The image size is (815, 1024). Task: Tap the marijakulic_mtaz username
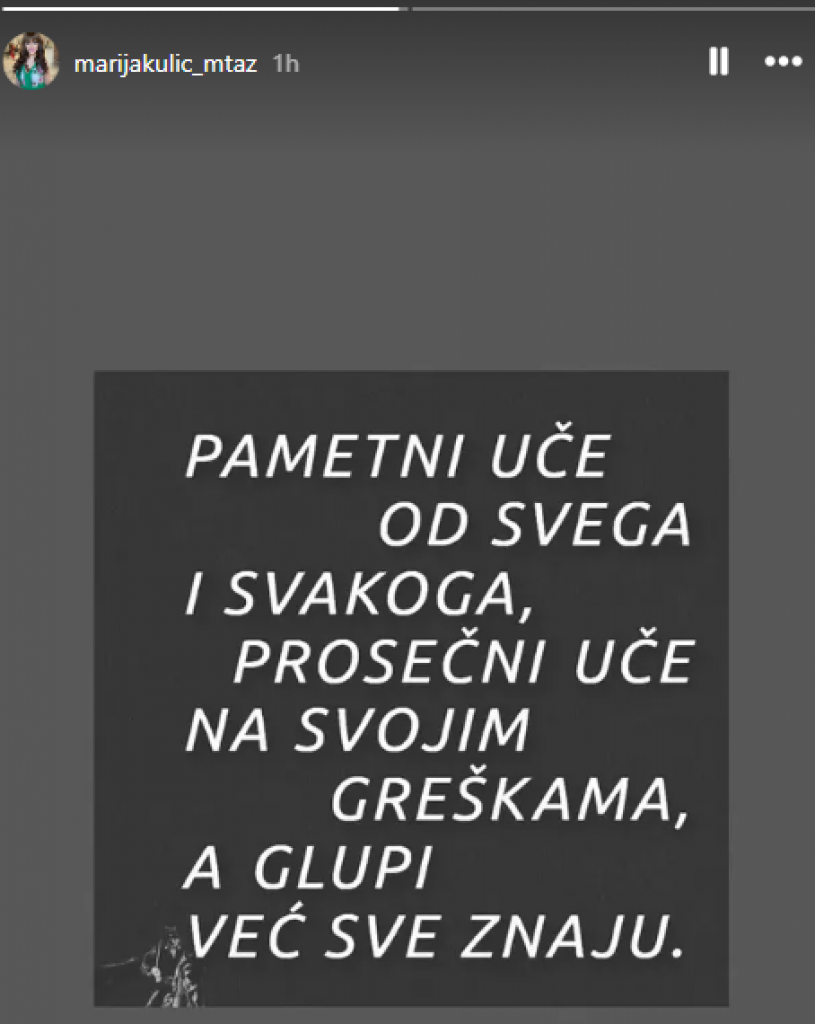coord(165,64)
